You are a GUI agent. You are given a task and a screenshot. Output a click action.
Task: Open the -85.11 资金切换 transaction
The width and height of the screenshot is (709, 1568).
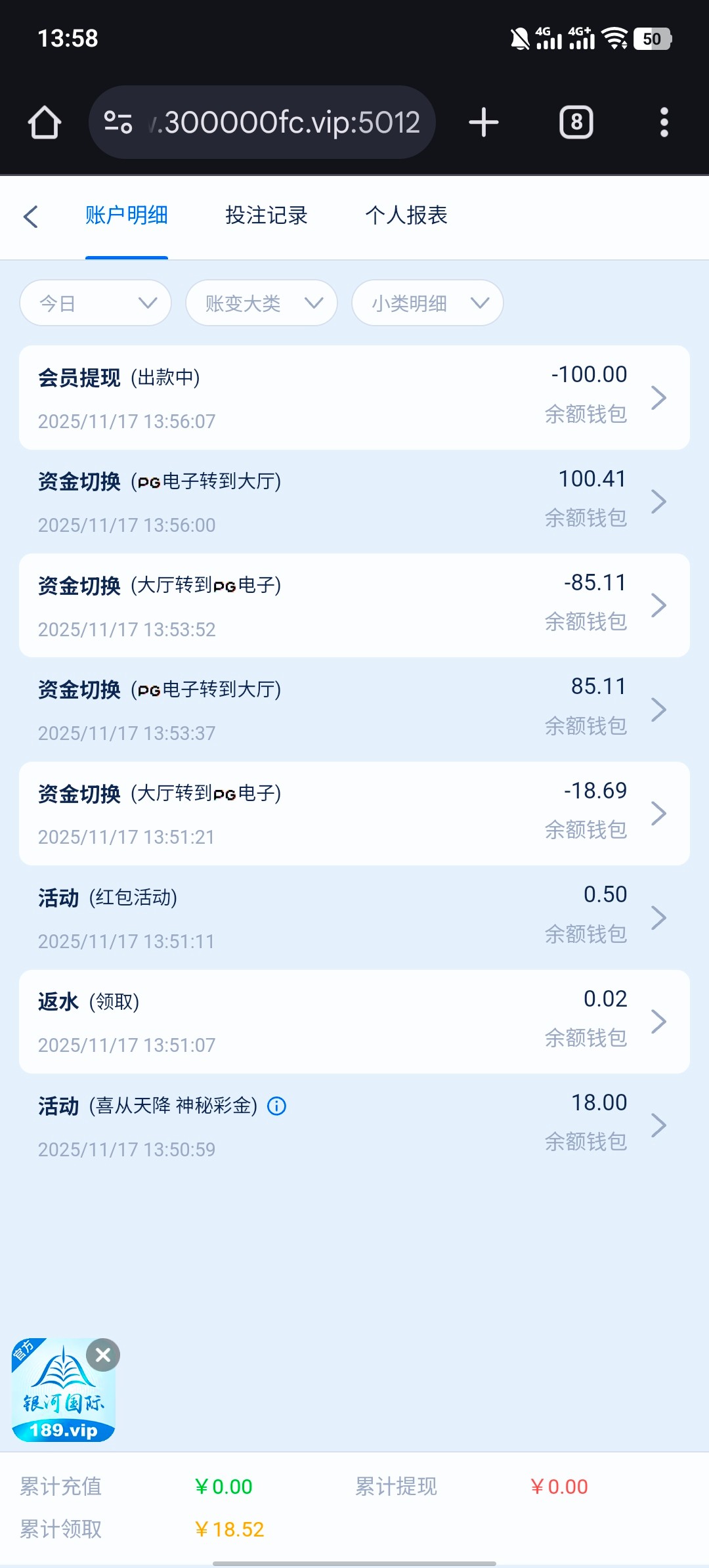(x=354, y=605)
